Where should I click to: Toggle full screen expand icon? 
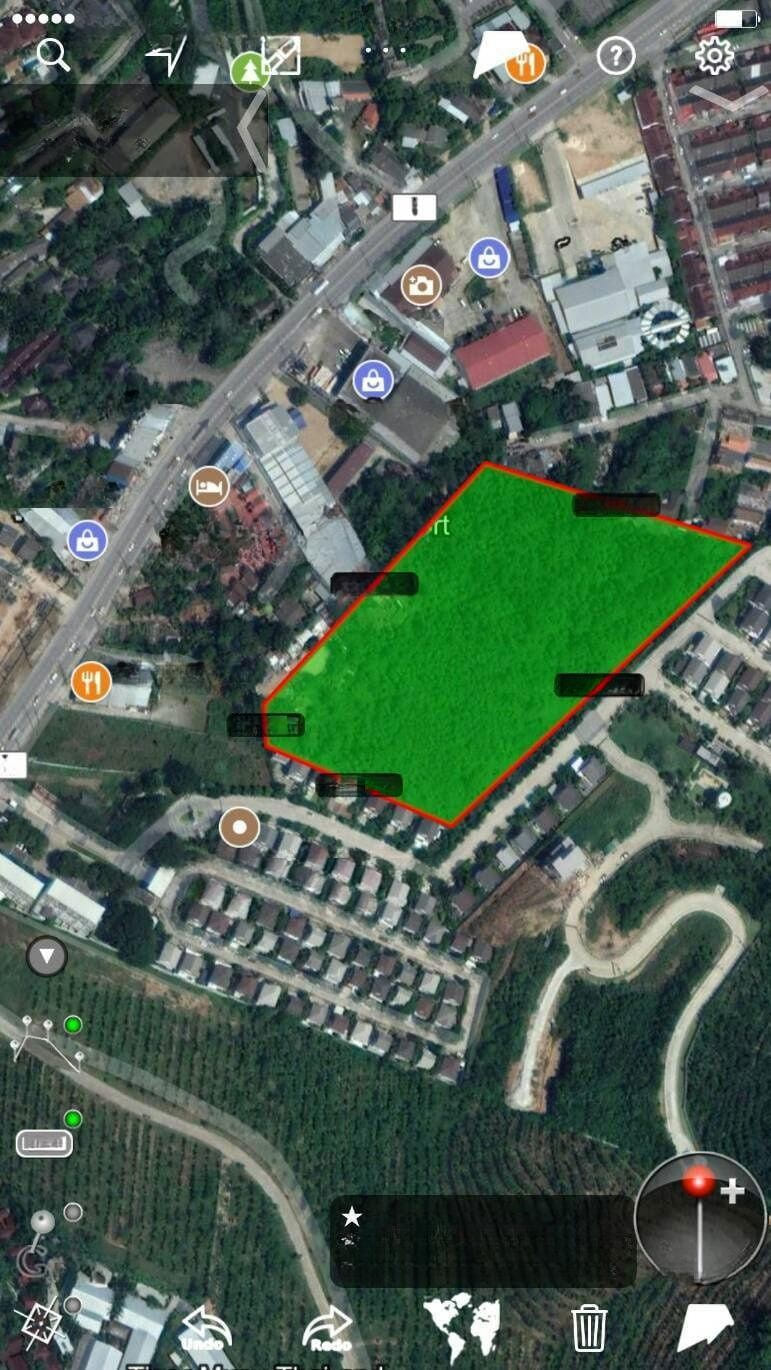pos(281,56)
